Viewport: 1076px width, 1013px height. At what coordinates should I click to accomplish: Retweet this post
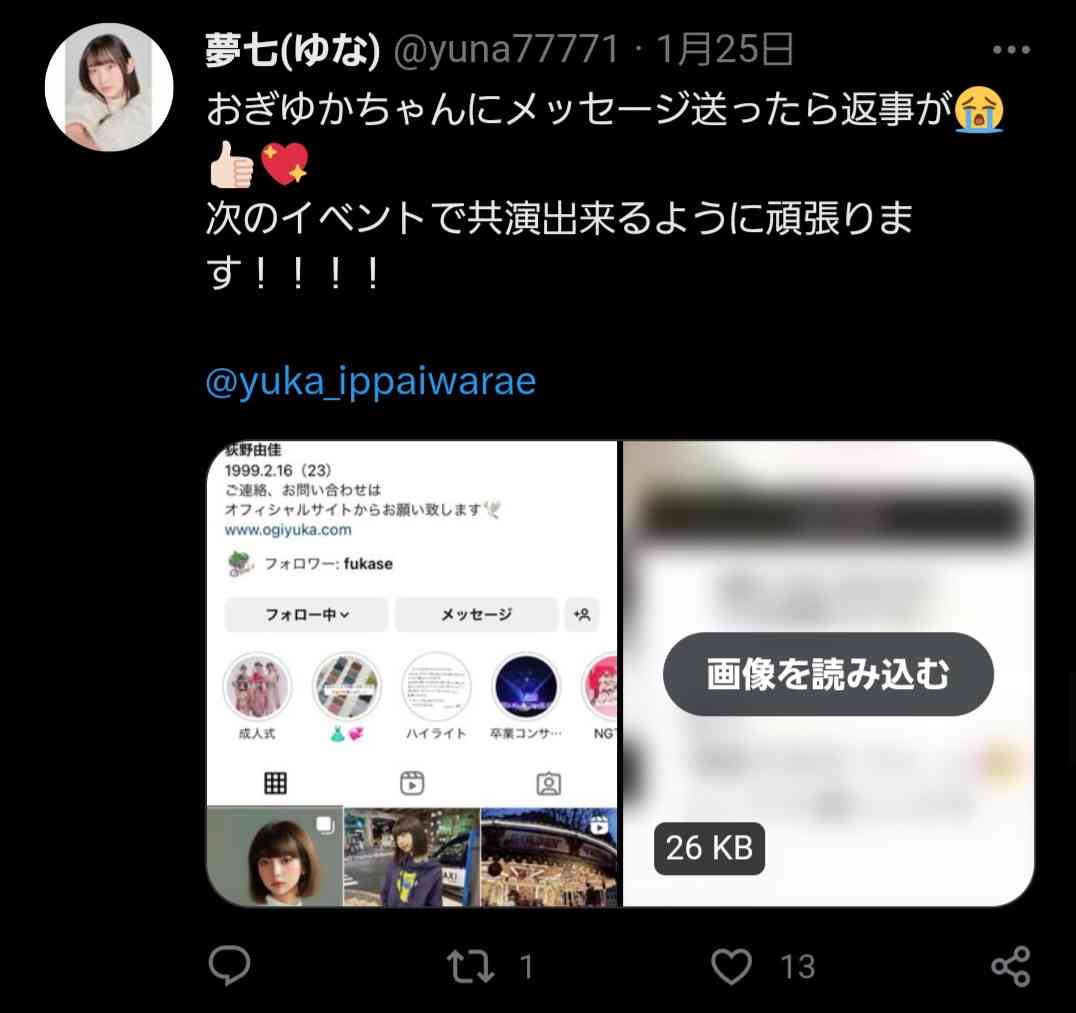[470, 966]
